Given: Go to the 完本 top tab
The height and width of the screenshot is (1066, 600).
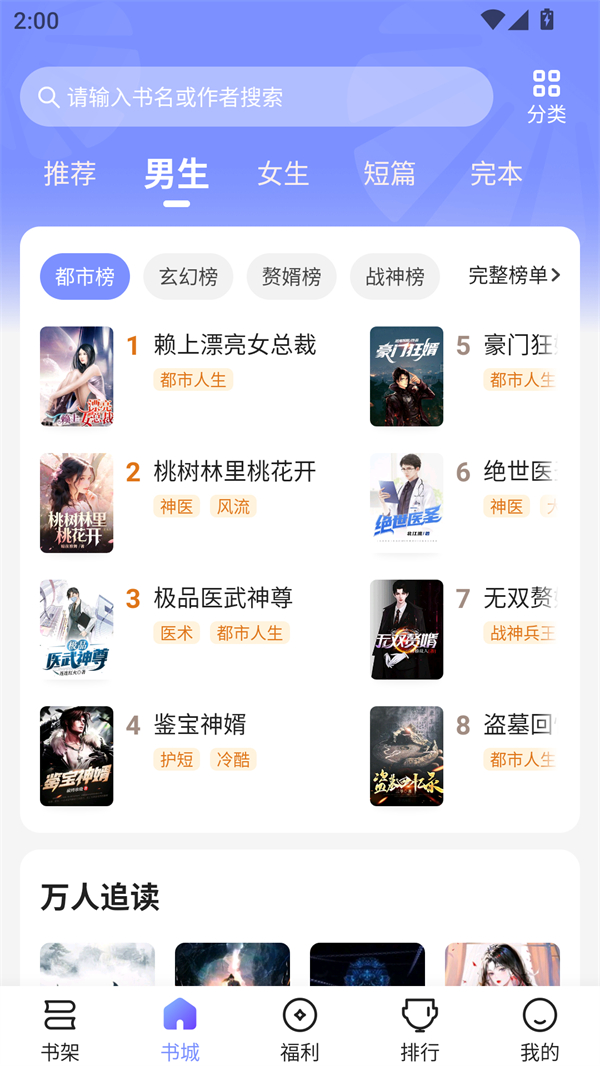Looking at the screenshot, I should coord(496,174).
